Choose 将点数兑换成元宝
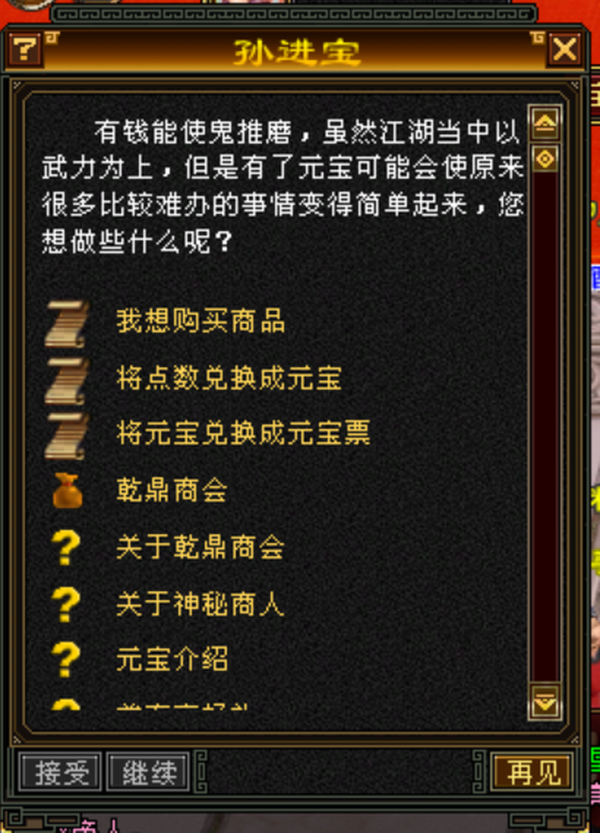600x833 pixels. coord(228,378)
